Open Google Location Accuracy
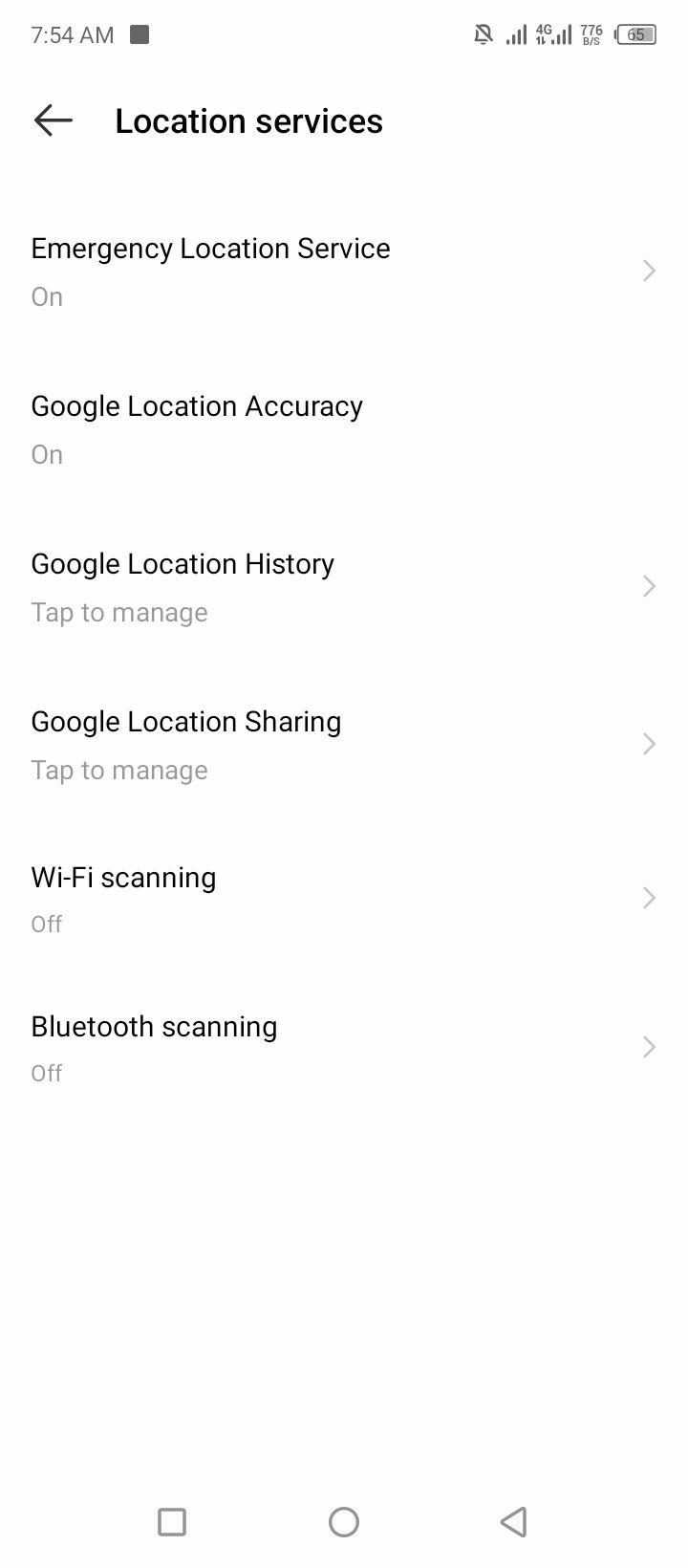Screen dimensions: 688x1568 pos(344,429)
